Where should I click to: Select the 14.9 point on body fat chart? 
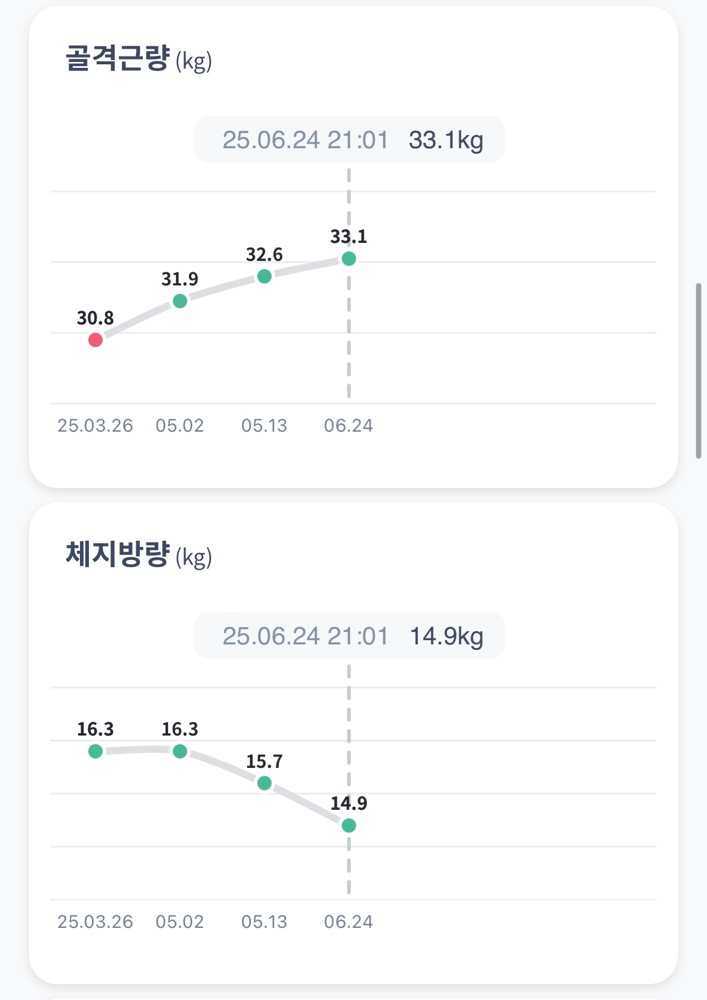(x=349, y=826)
